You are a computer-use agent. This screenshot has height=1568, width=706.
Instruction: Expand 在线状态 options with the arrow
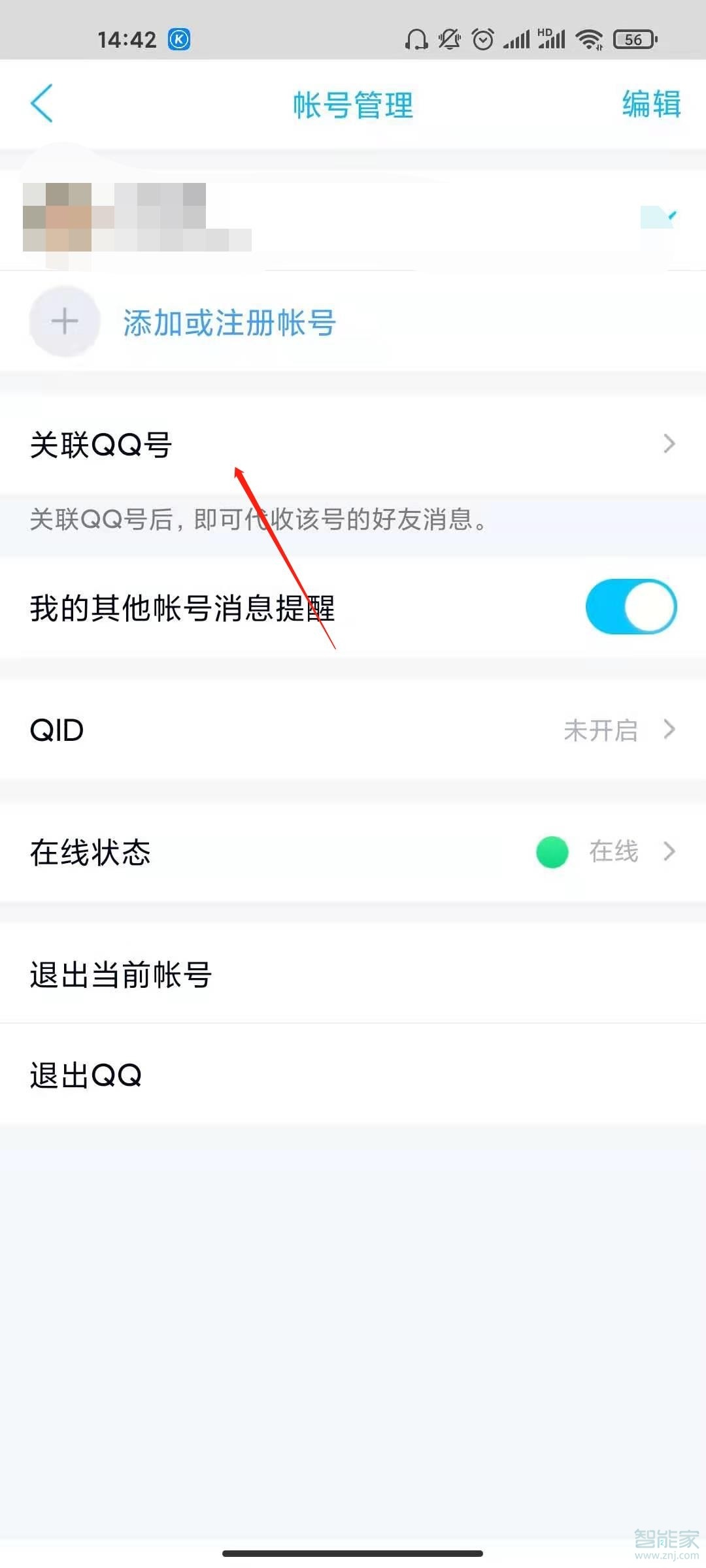click(x=669, y=851)
